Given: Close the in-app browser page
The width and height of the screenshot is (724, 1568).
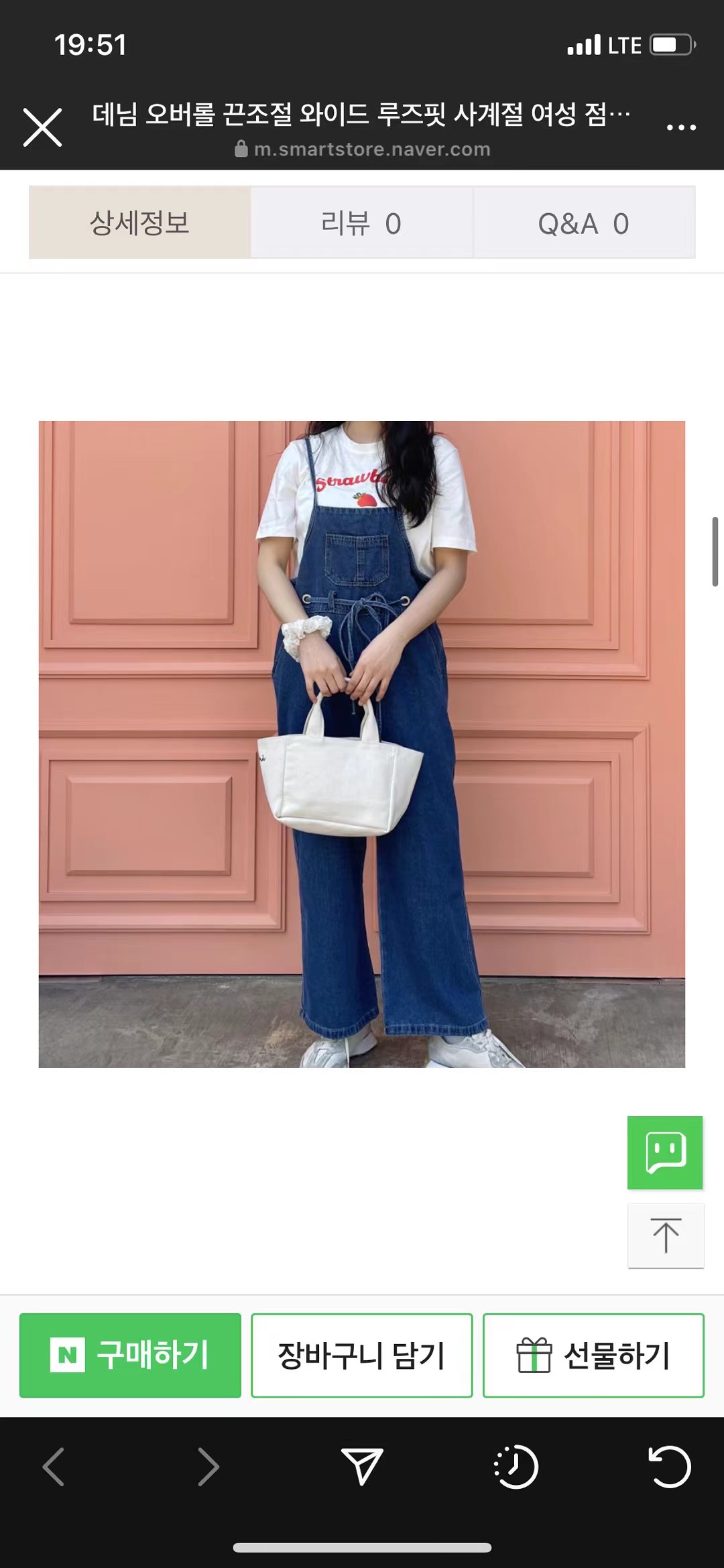Looking at the screenshot, I should click(42, 127).
